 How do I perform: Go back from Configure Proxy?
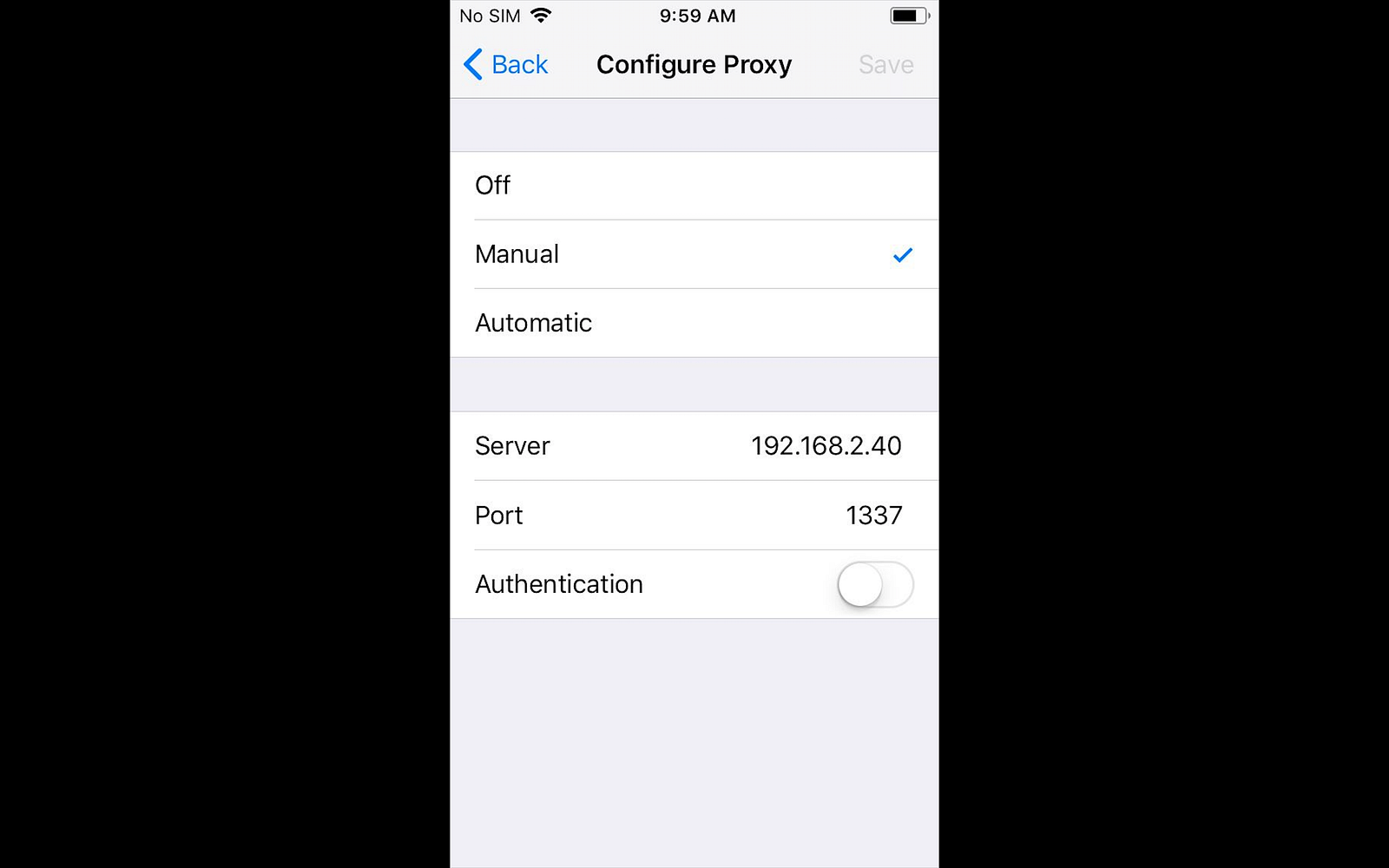click(507, 64)
